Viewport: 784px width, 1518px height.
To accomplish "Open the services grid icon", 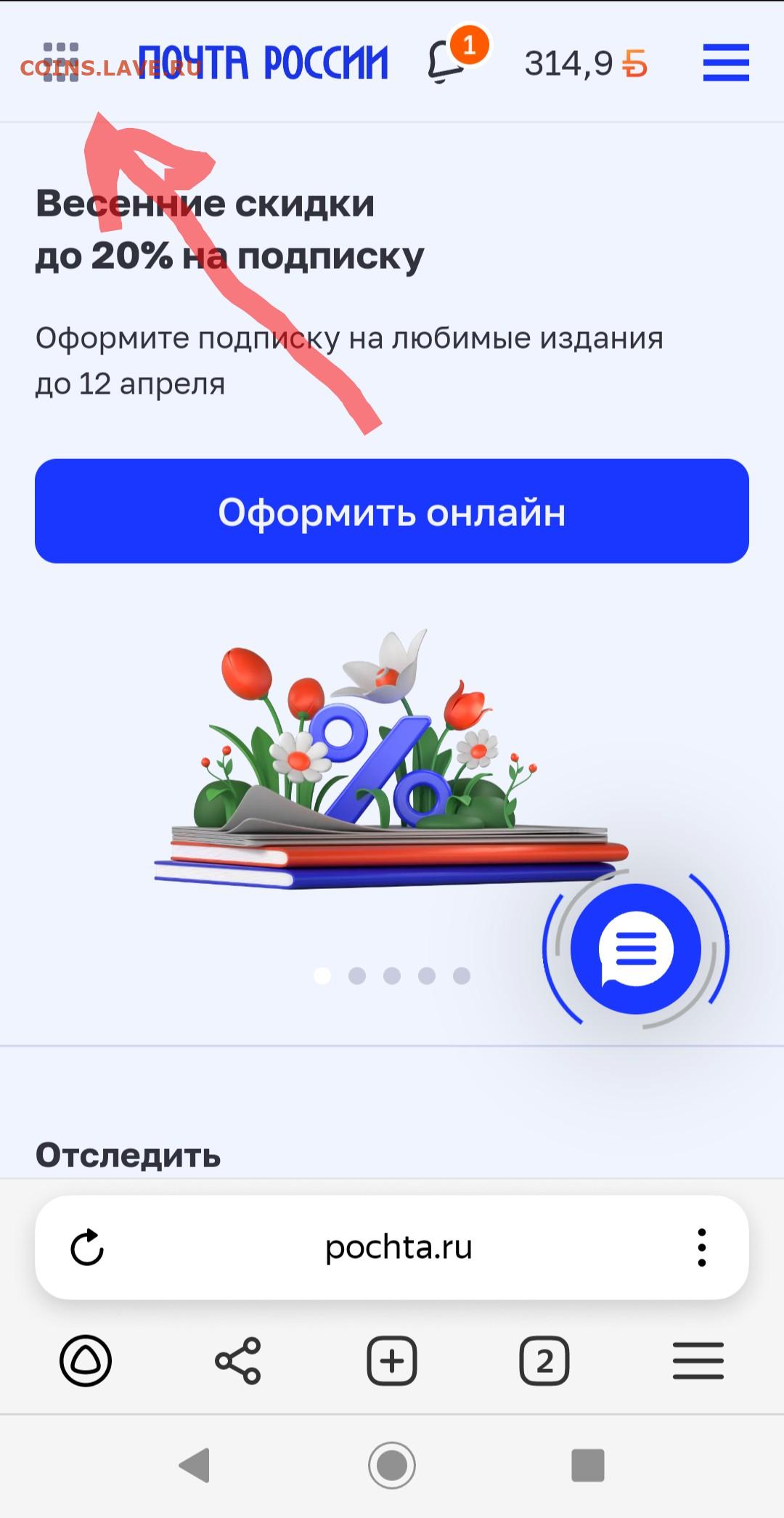I will click(61, 62).
